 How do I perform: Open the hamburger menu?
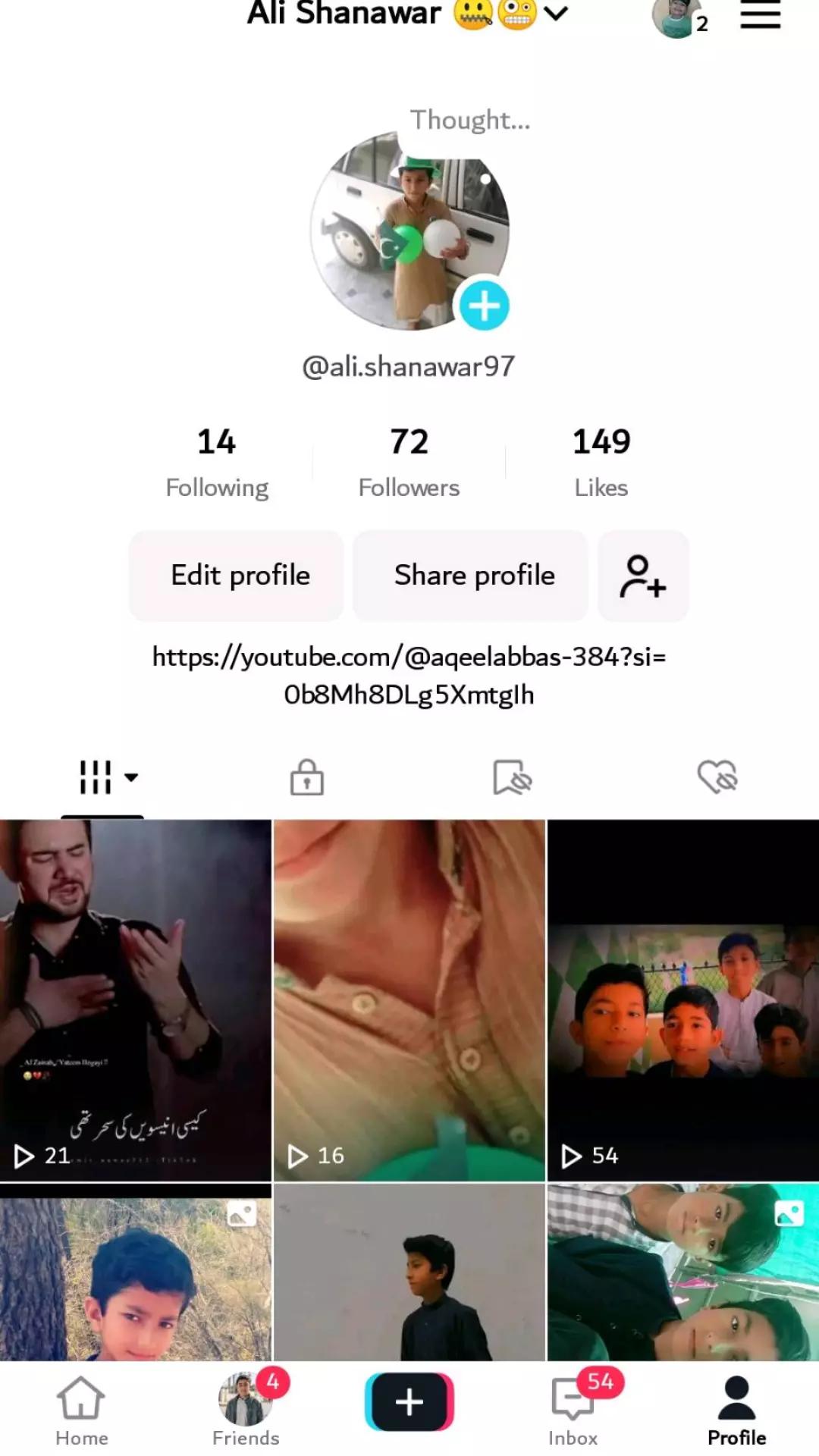click(760, 14)
